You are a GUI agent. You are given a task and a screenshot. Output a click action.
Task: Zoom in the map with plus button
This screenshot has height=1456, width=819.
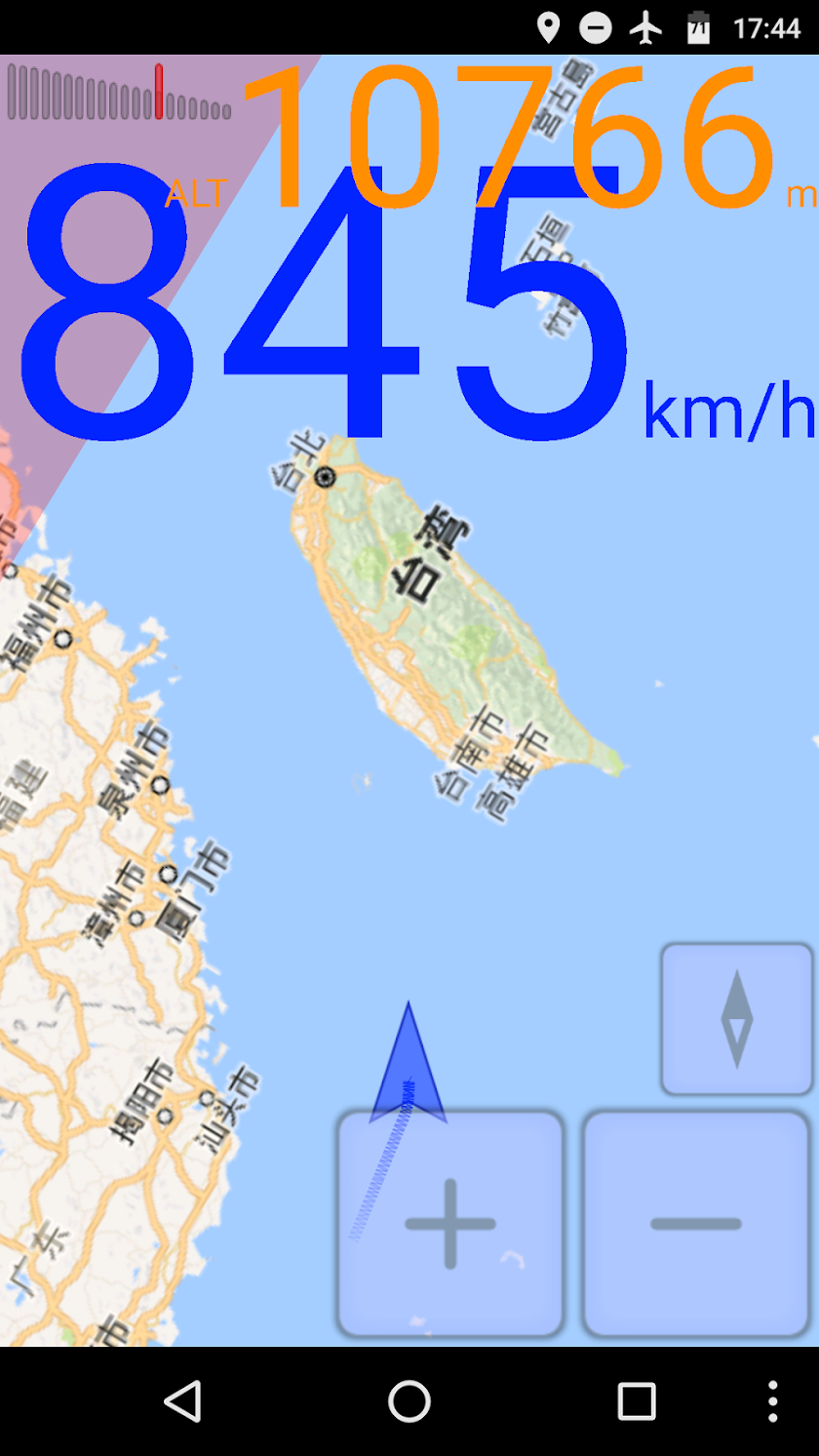point(450,1224)
